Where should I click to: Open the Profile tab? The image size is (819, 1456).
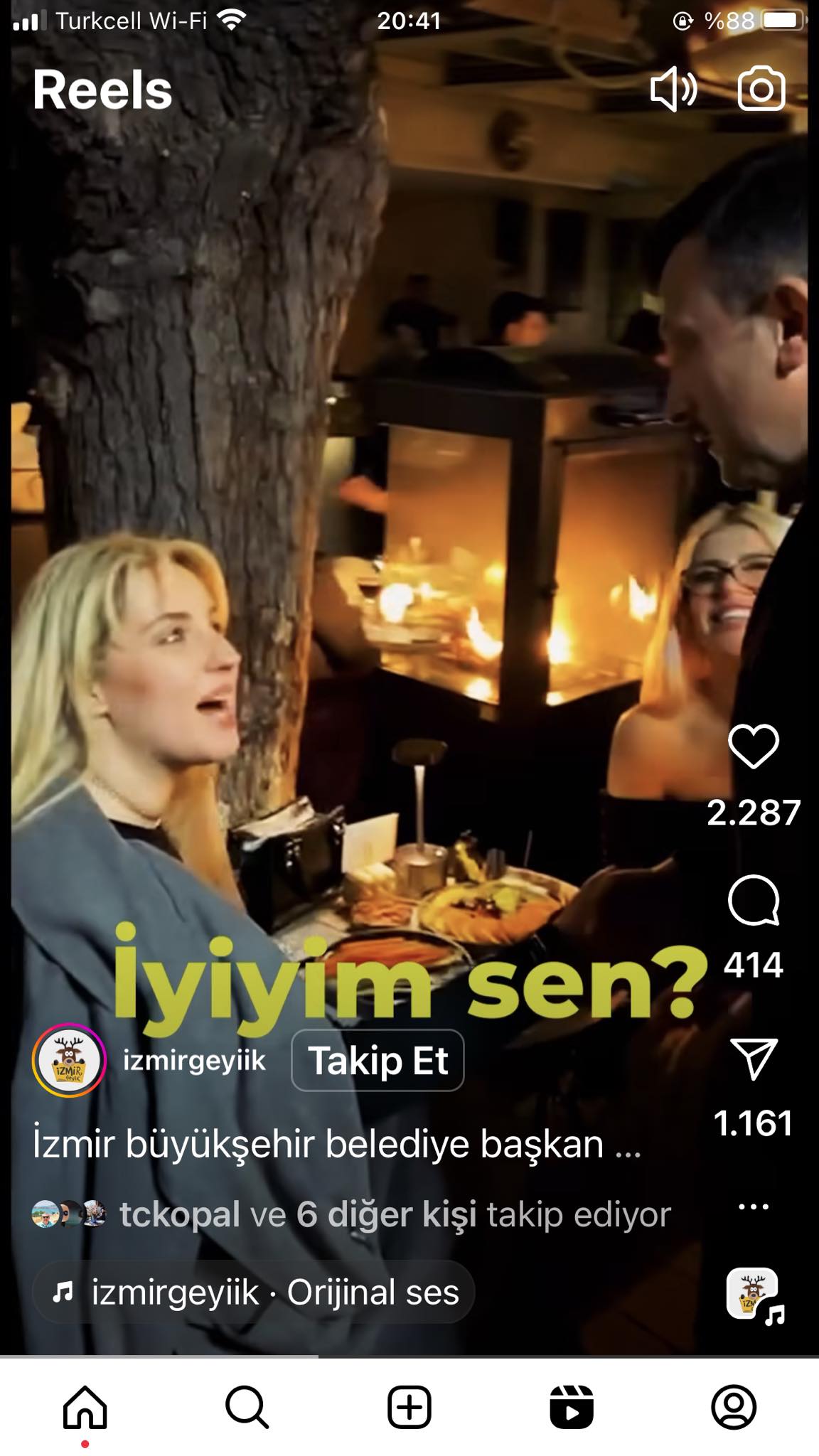coord(733,1407)
